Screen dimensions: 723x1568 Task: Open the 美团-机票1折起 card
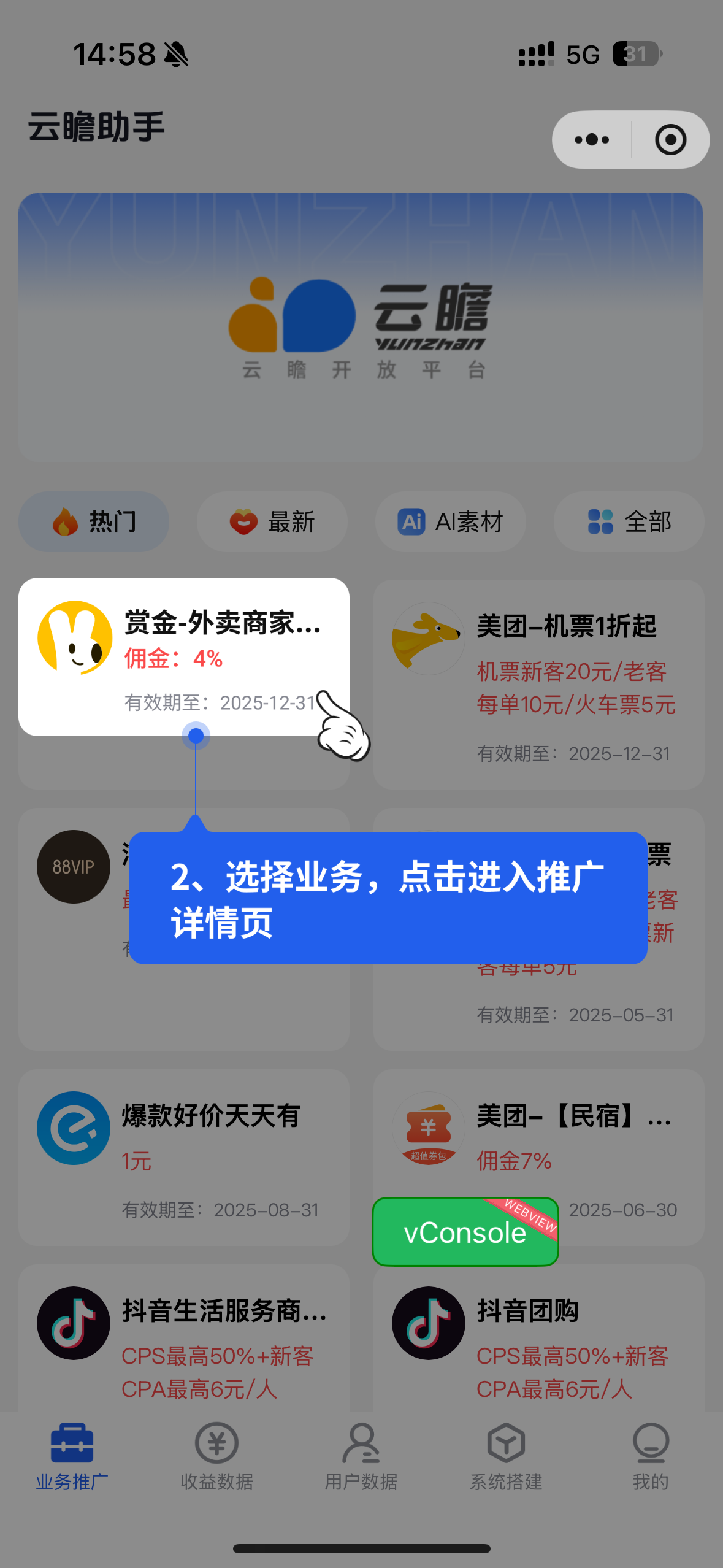tap(538, 684)
